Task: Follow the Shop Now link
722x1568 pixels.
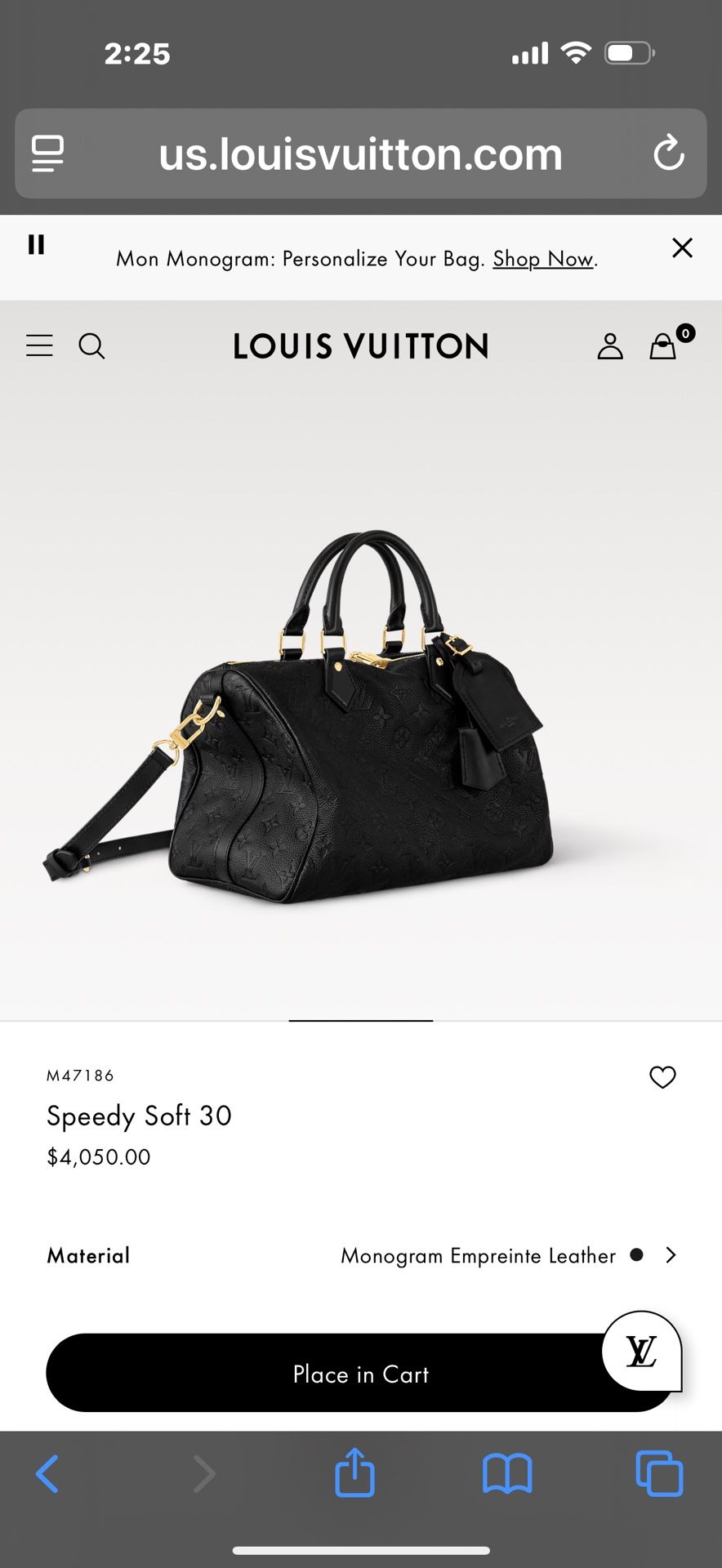Action: coord(543,259)
